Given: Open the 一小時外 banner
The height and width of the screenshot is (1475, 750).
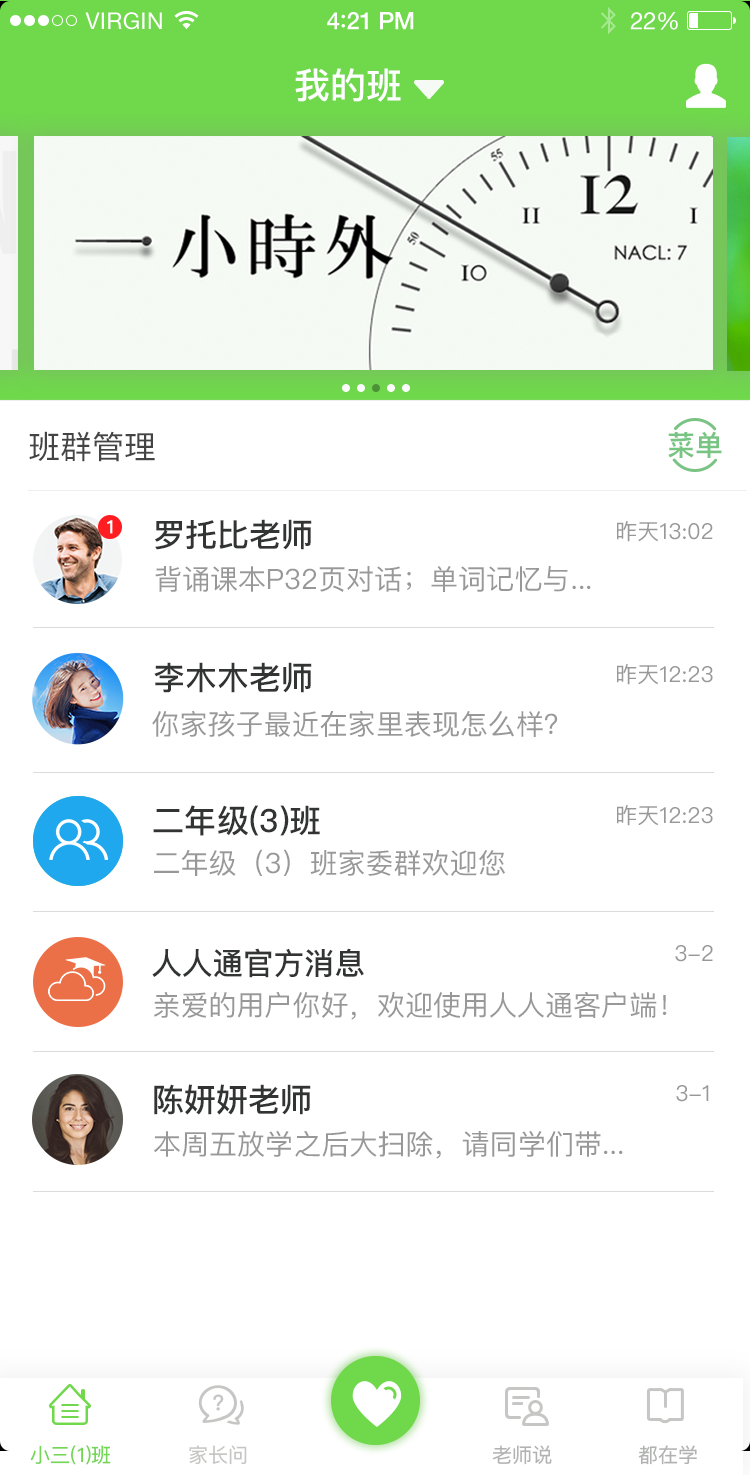Looking at the screenshot, I should point(373,252).
